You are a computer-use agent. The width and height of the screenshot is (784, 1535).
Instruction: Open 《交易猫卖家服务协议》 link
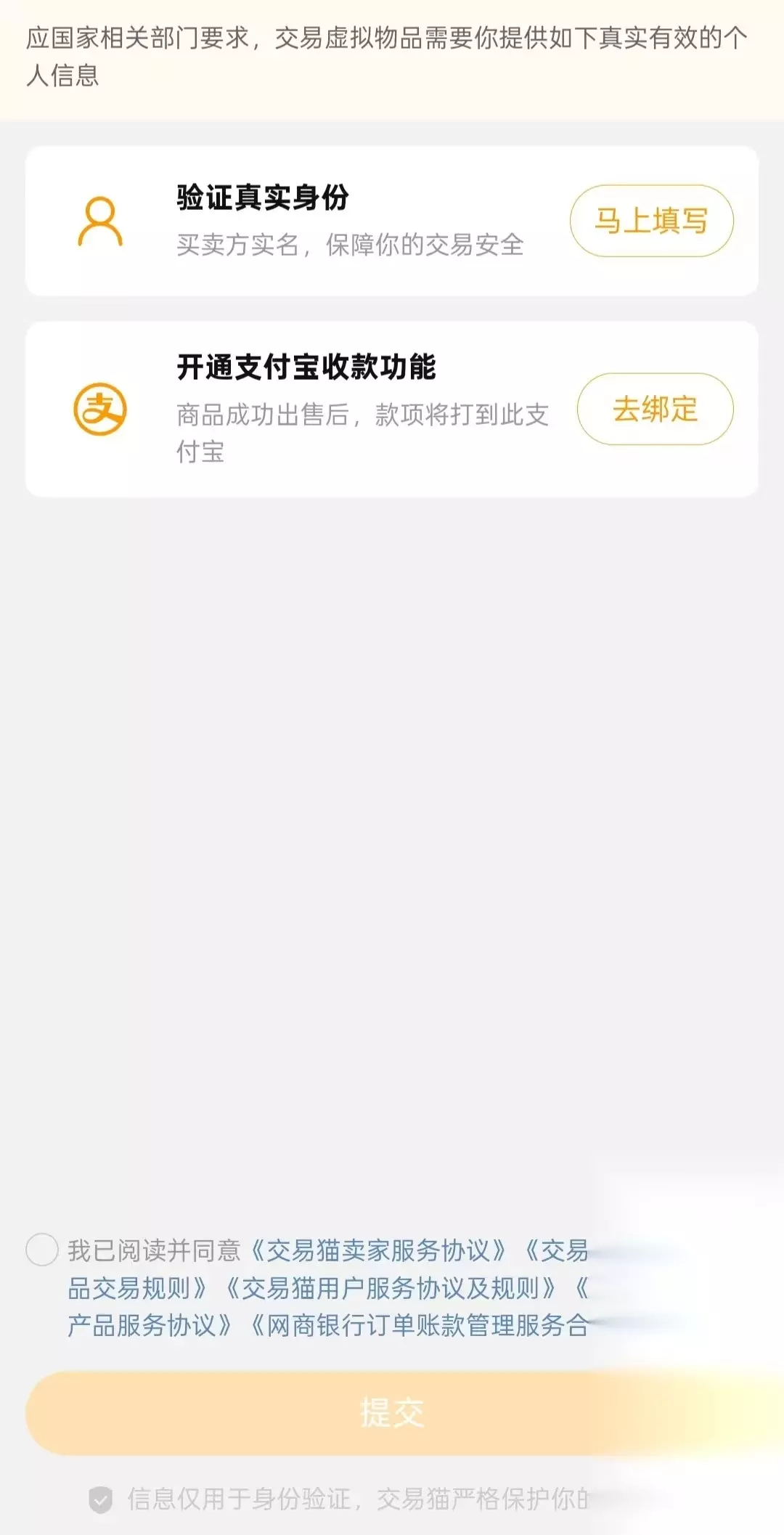(377, 1250)
